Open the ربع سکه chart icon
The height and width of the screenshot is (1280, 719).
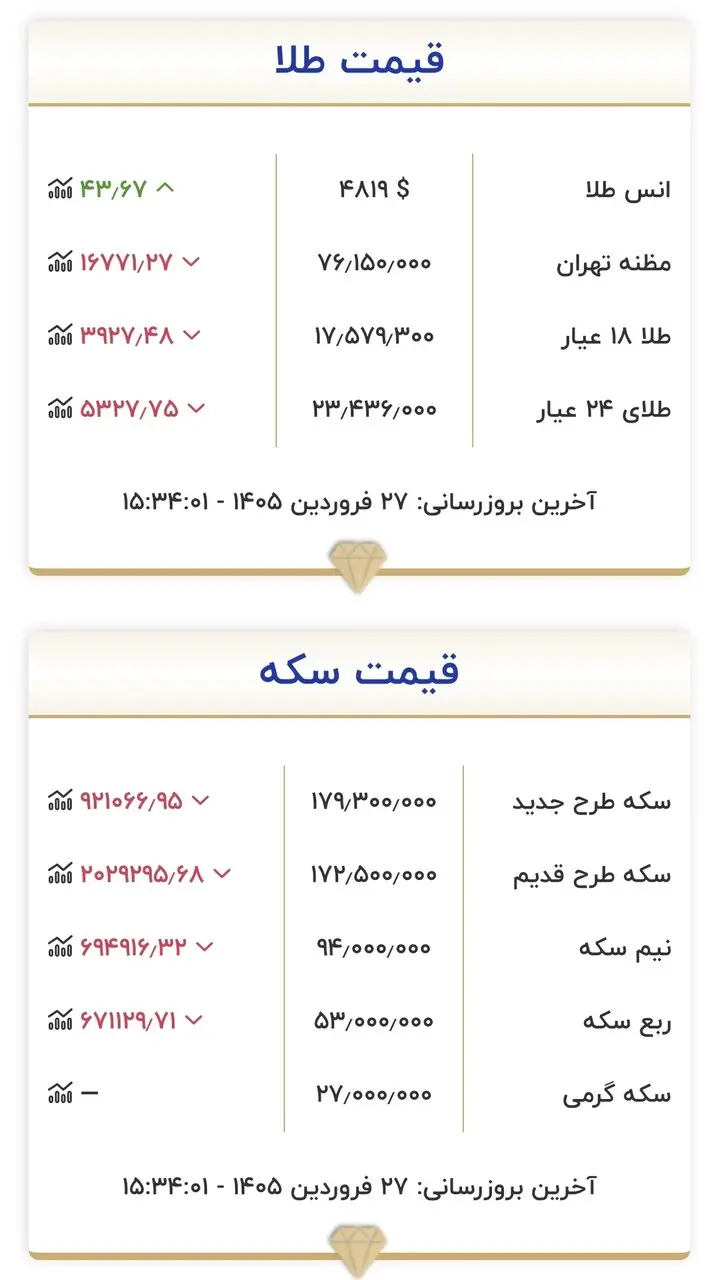tap(60, 1020)
